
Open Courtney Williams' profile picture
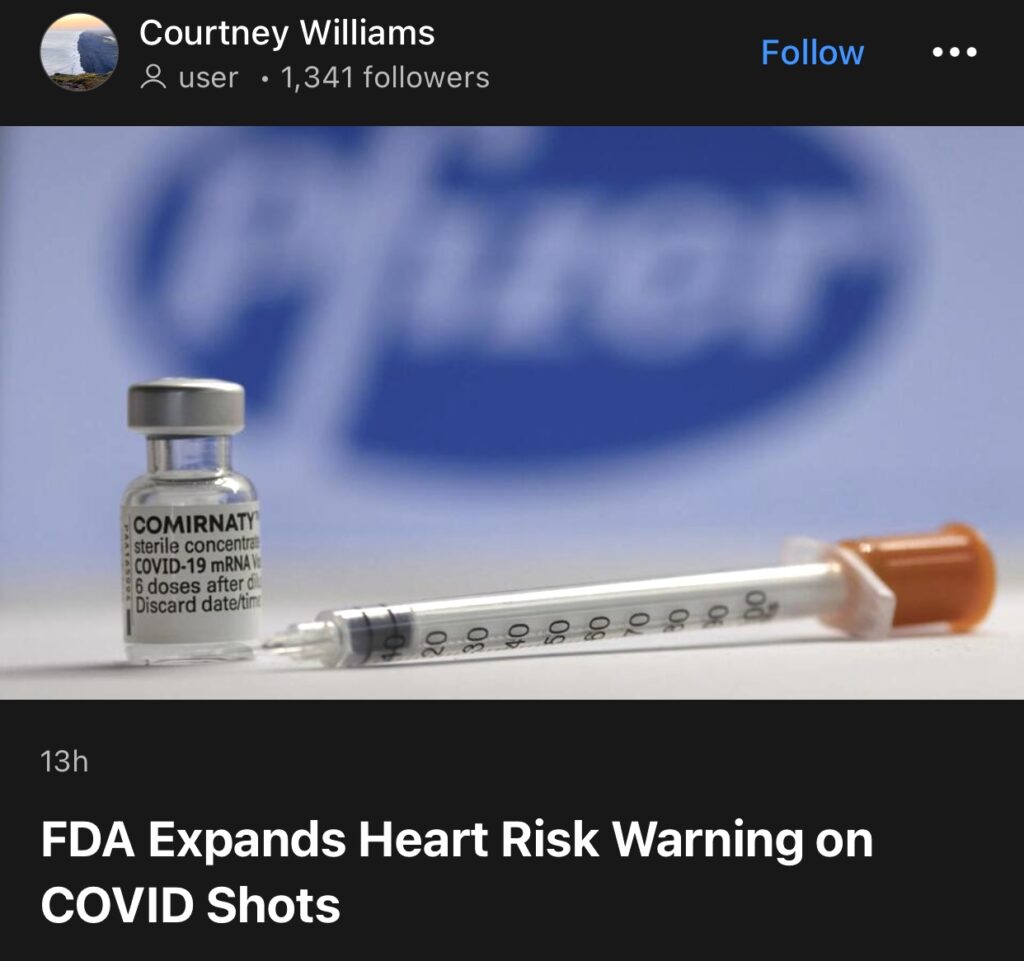point(79,52)
